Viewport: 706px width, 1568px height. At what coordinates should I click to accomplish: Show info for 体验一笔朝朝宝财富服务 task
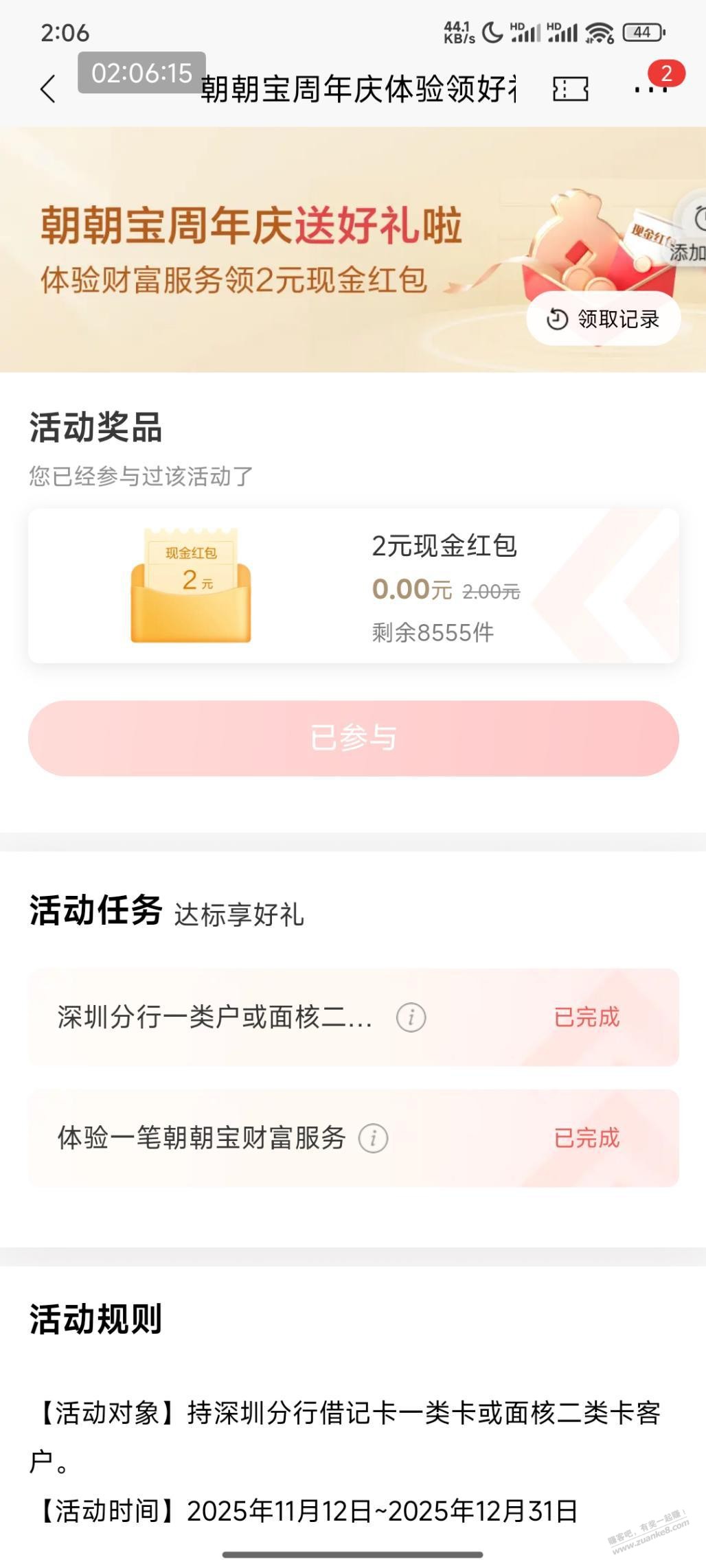(x=373, y=1138)
